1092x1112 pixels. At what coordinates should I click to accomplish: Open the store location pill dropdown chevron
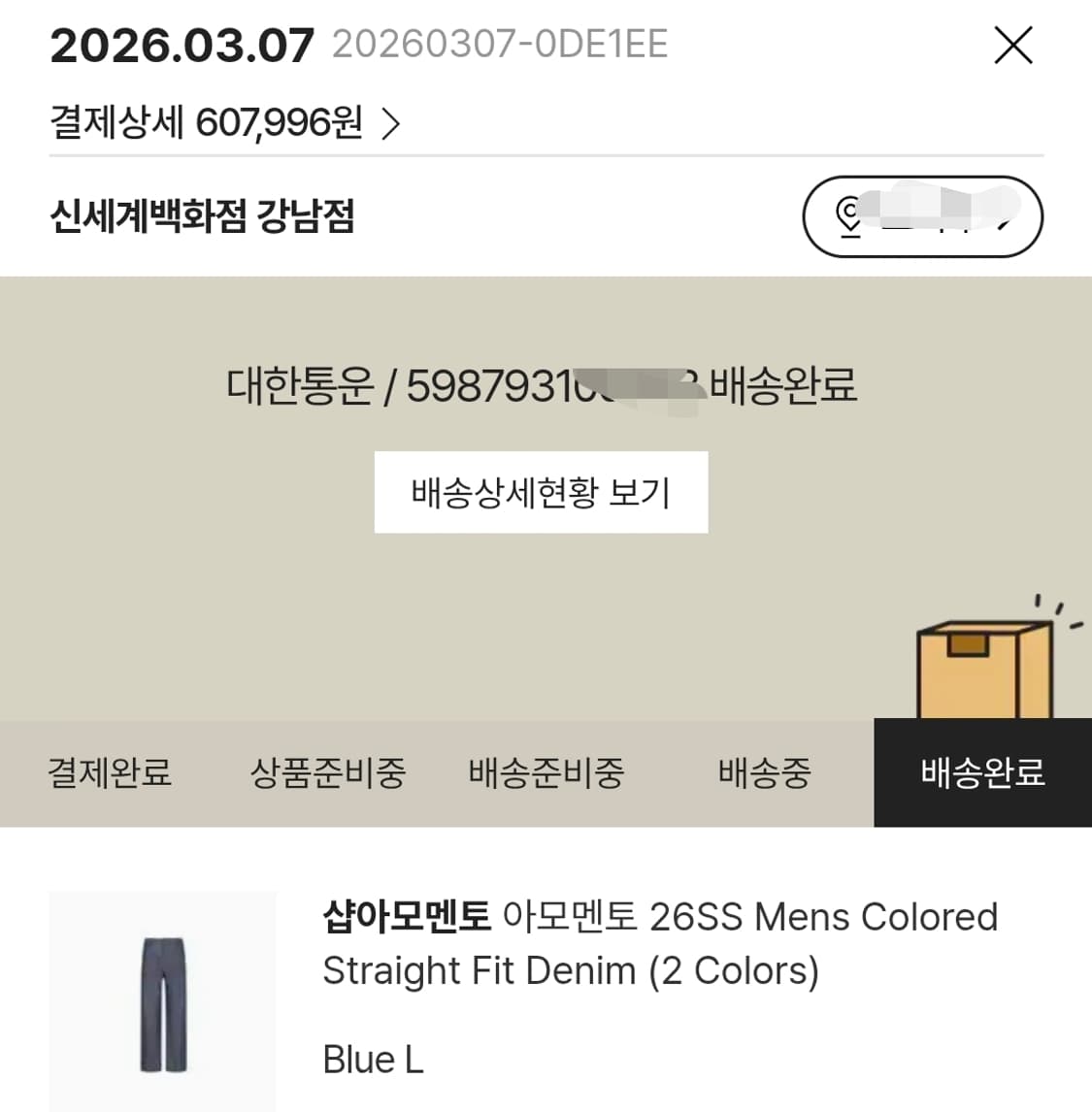tap(1005, 221)
